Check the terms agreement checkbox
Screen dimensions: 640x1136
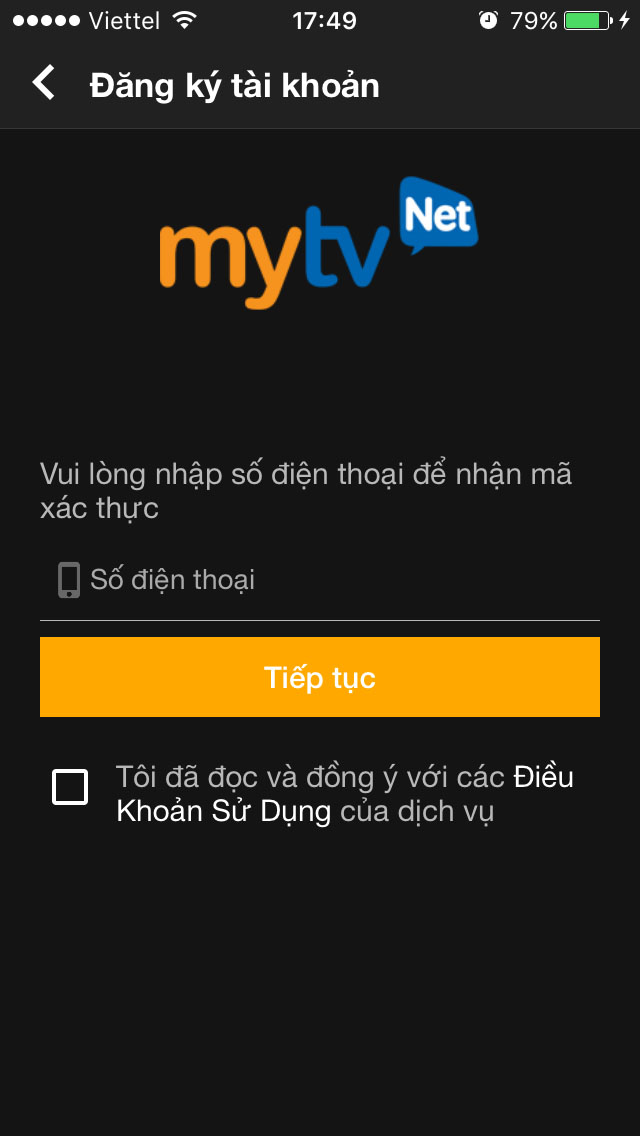70,787
